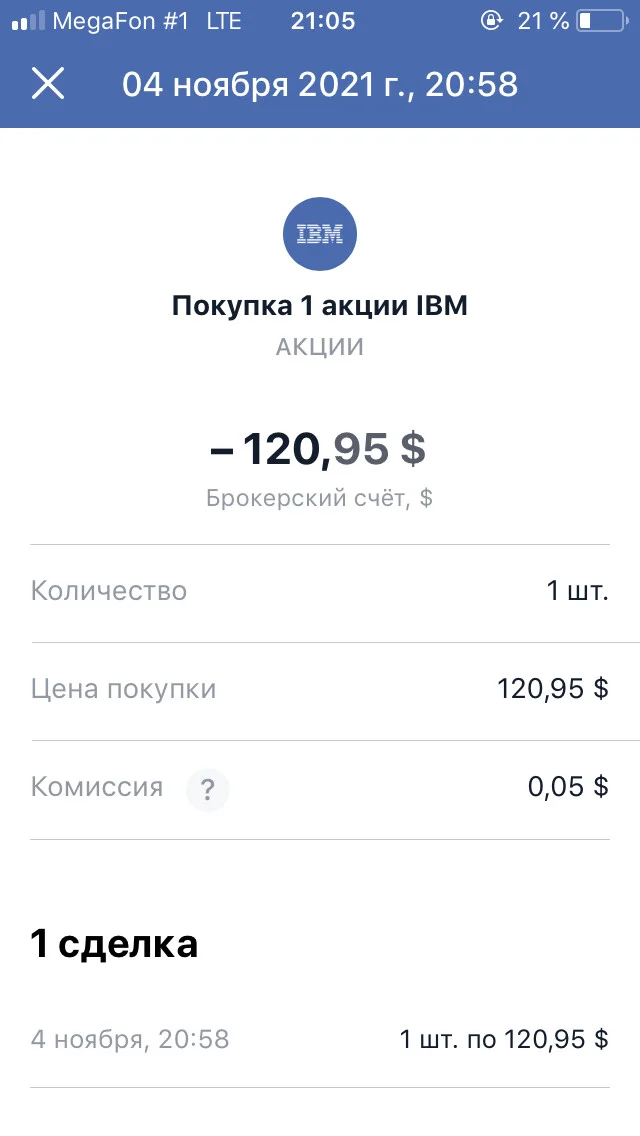The width and height of the screenshot is (640, 1136).
Task: Close the IBM purchase details screen
Action: pyautogui.click(x=48, y=83)
